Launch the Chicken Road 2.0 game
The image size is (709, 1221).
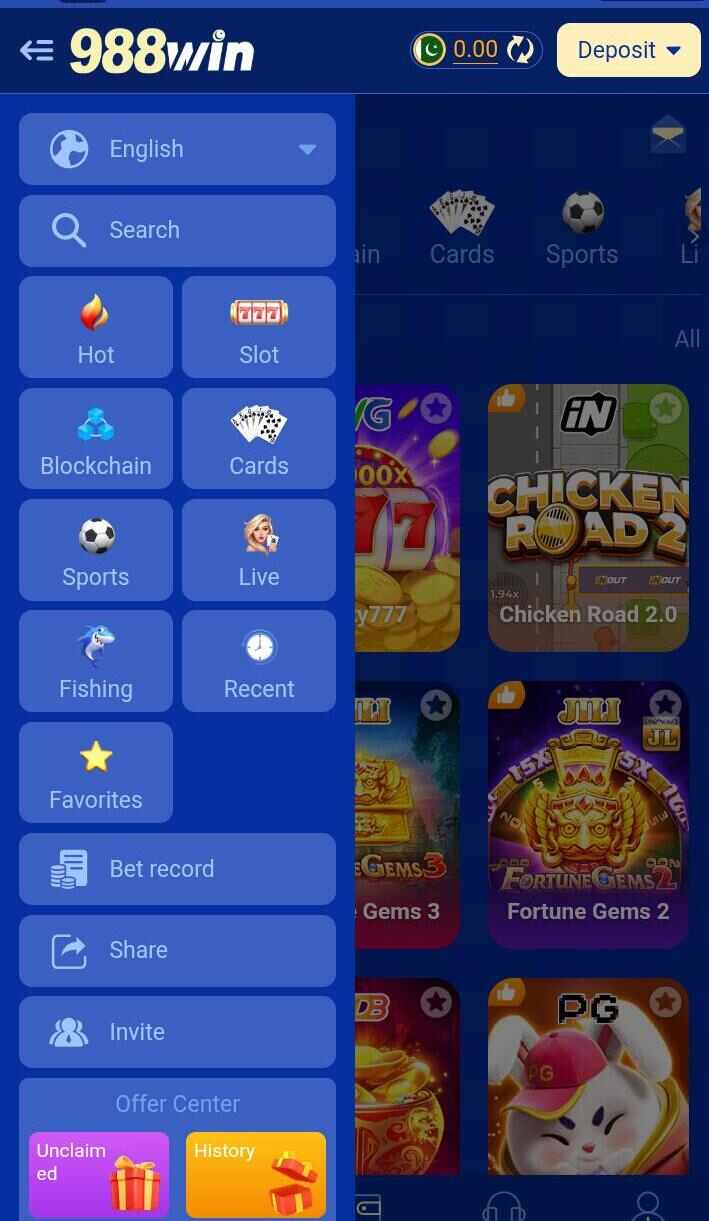point(588,518)
